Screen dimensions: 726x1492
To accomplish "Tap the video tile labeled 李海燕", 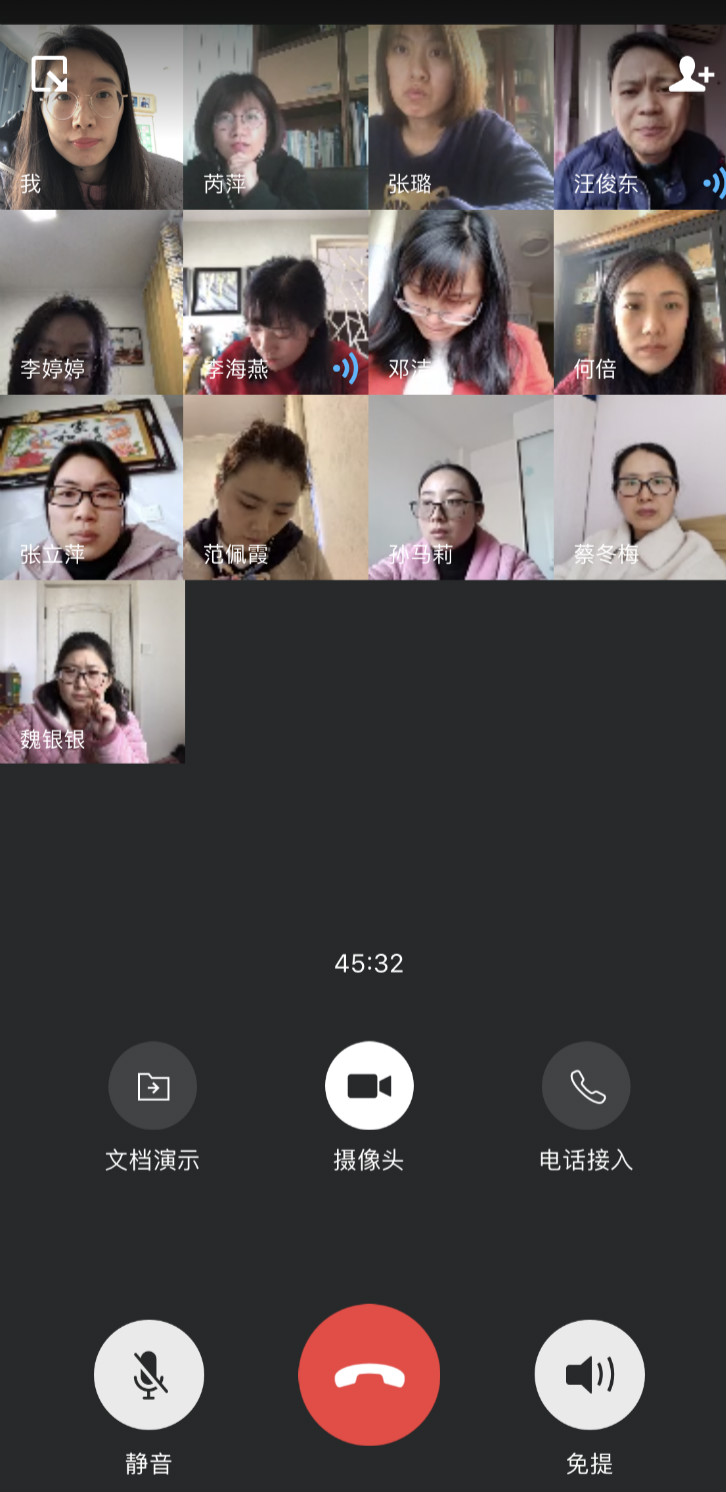I will [275, 302].
